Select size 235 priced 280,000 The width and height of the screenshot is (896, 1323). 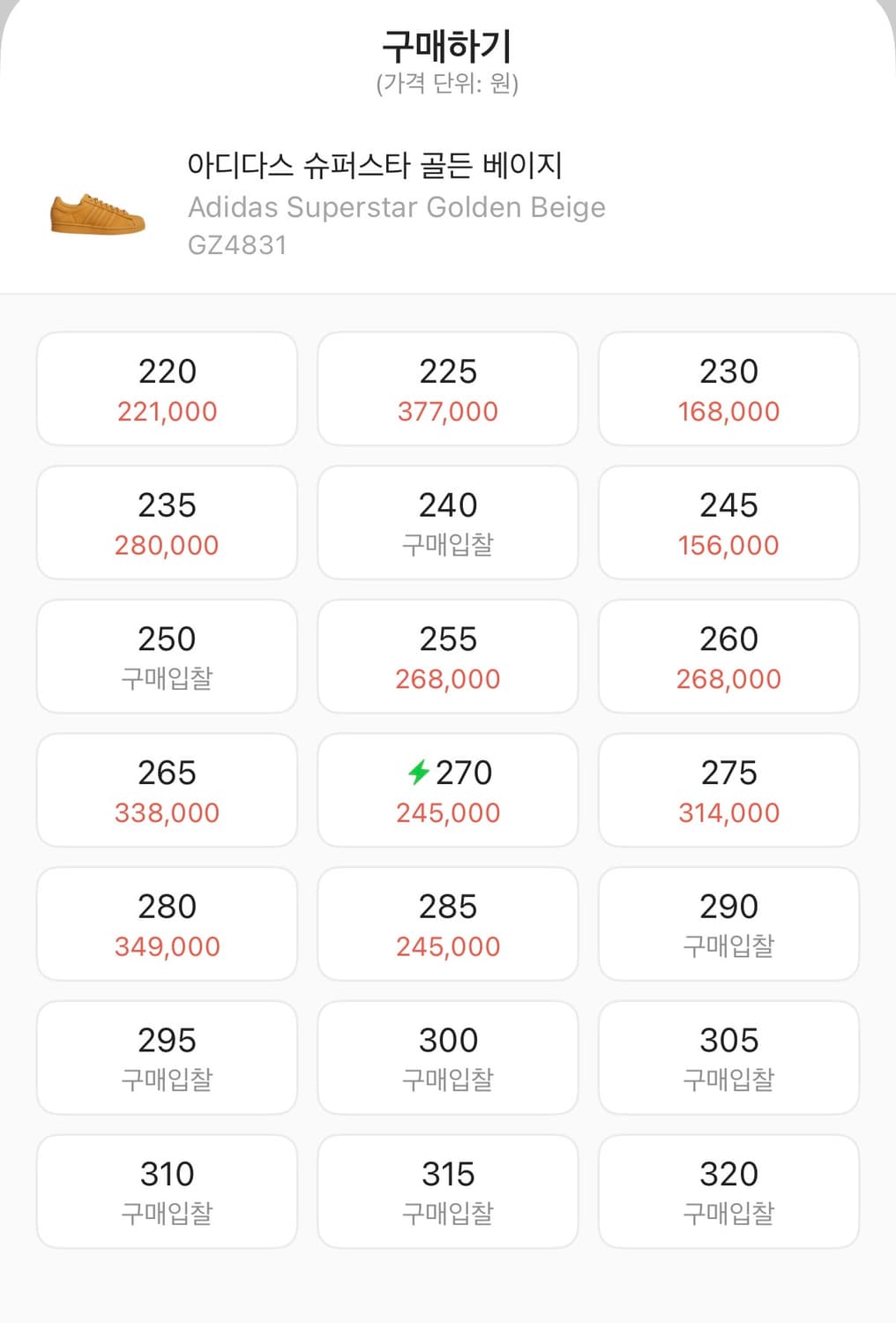[x=166, y=522]
